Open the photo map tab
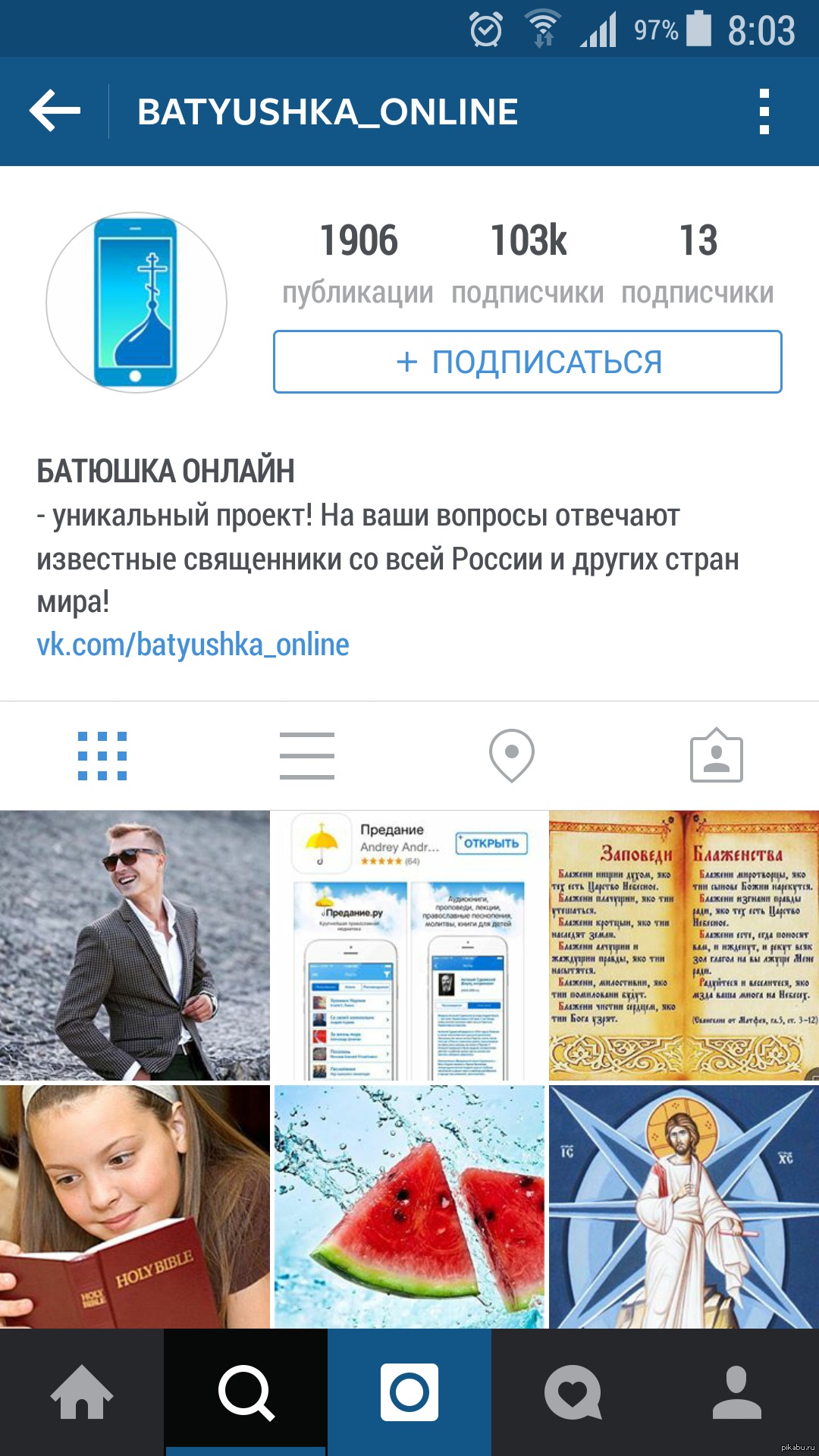The height and width of the screenshot is (1456, 819). [512, 756]
